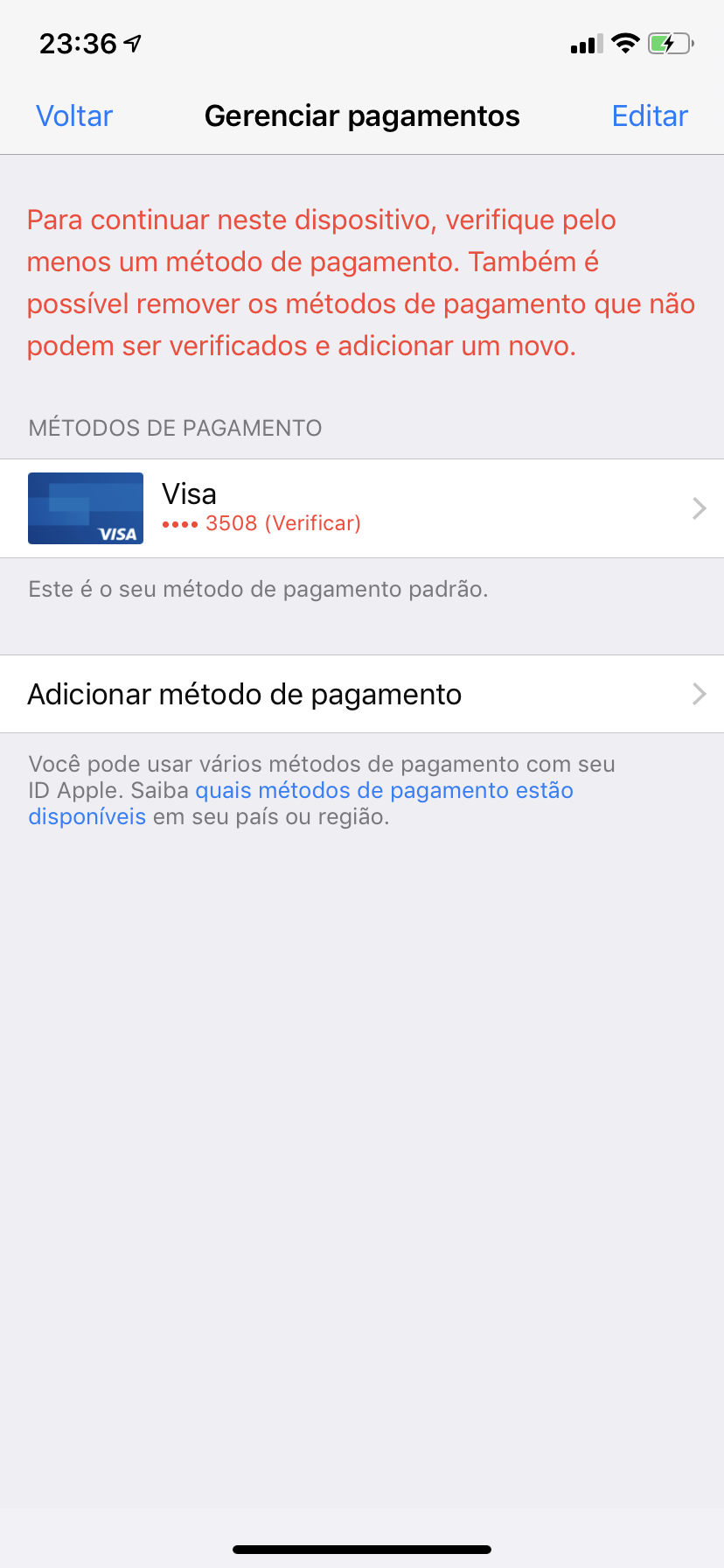Select Adicionar método de pagamento
This screenshot has height=1568, width=724.
point(362,694)
